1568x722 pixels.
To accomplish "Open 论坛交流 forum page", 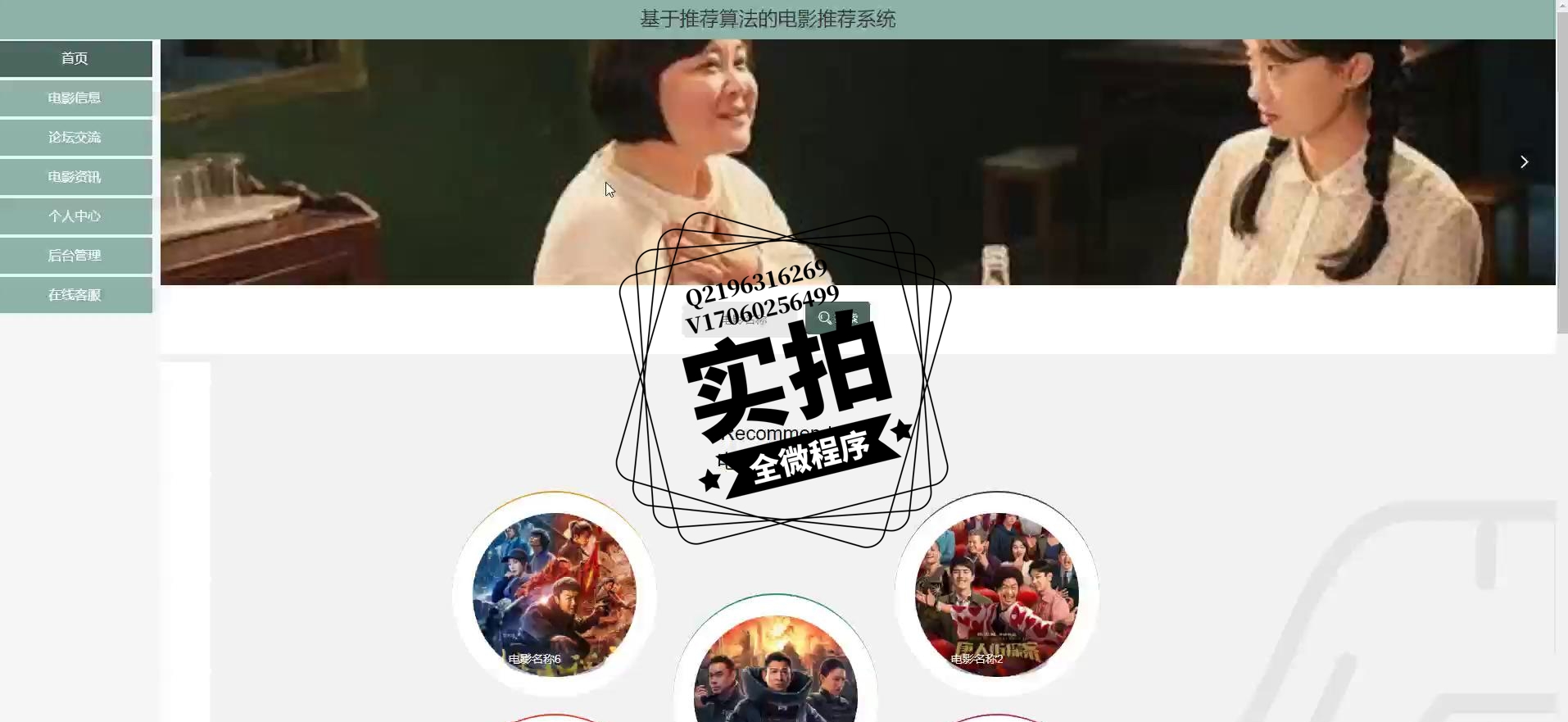I will 75,137.
